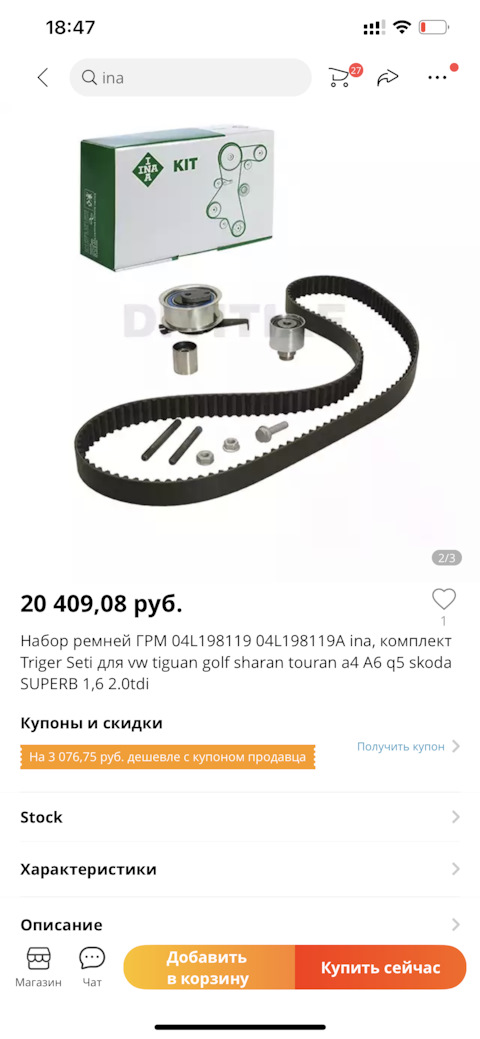Visit the seller's Магазин page
480x1039 pixels.
click(38, 967)
